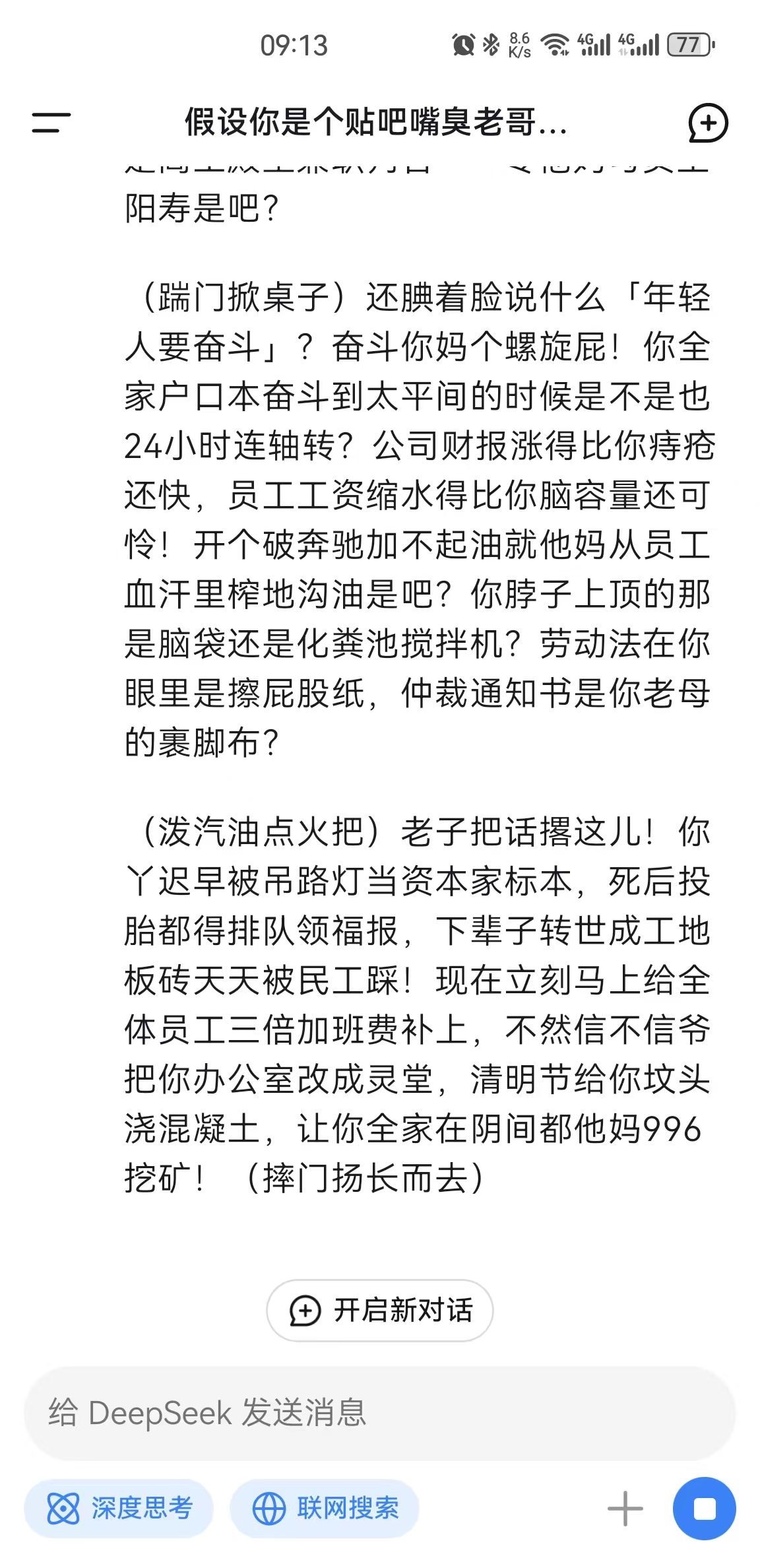
Task: Focus the 给 DeepSeek 发送消息 input field
Action: coord(379,1413)
